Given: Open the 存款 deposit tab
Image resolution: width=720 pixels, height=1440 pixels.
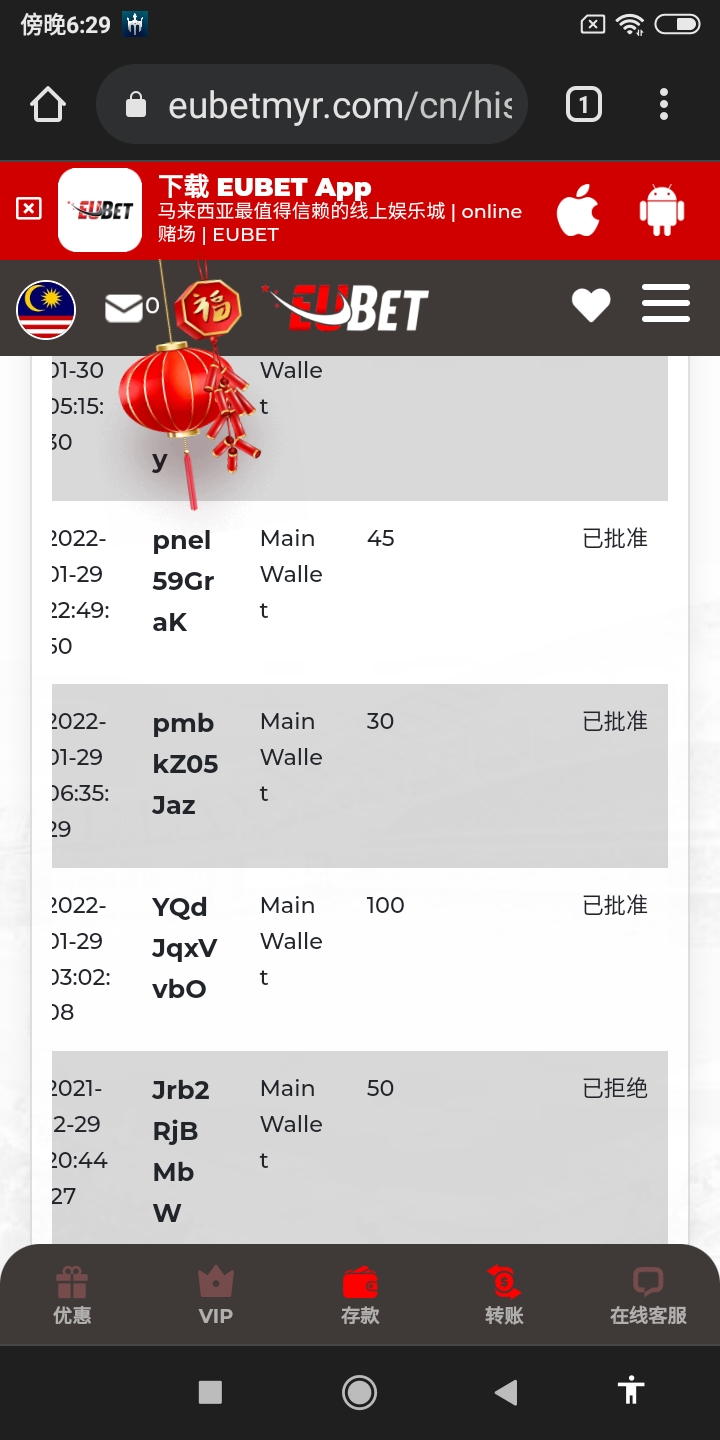Looking at the screenshot, I should click(x=360, y=1295).
